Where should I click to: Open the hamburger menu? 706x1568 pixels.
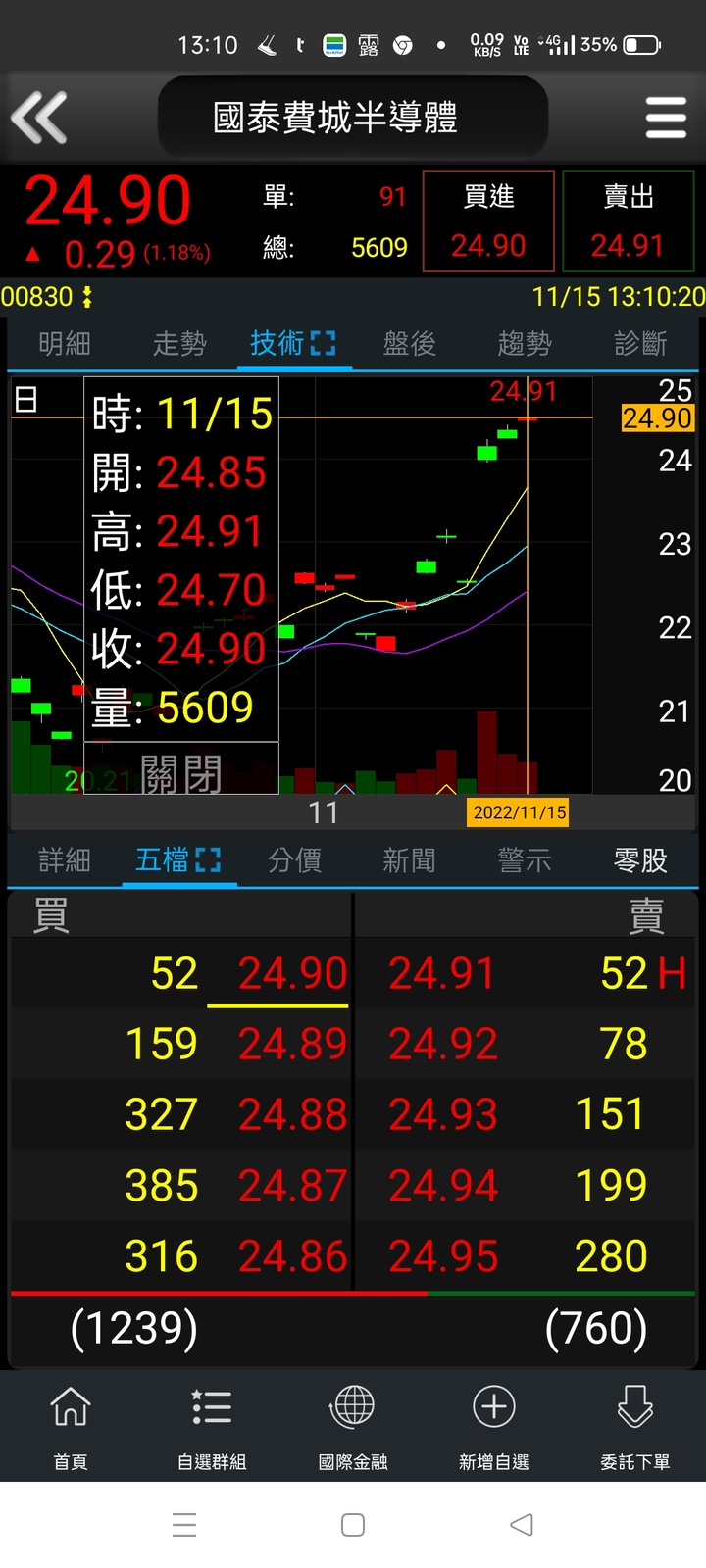point(666,118)
